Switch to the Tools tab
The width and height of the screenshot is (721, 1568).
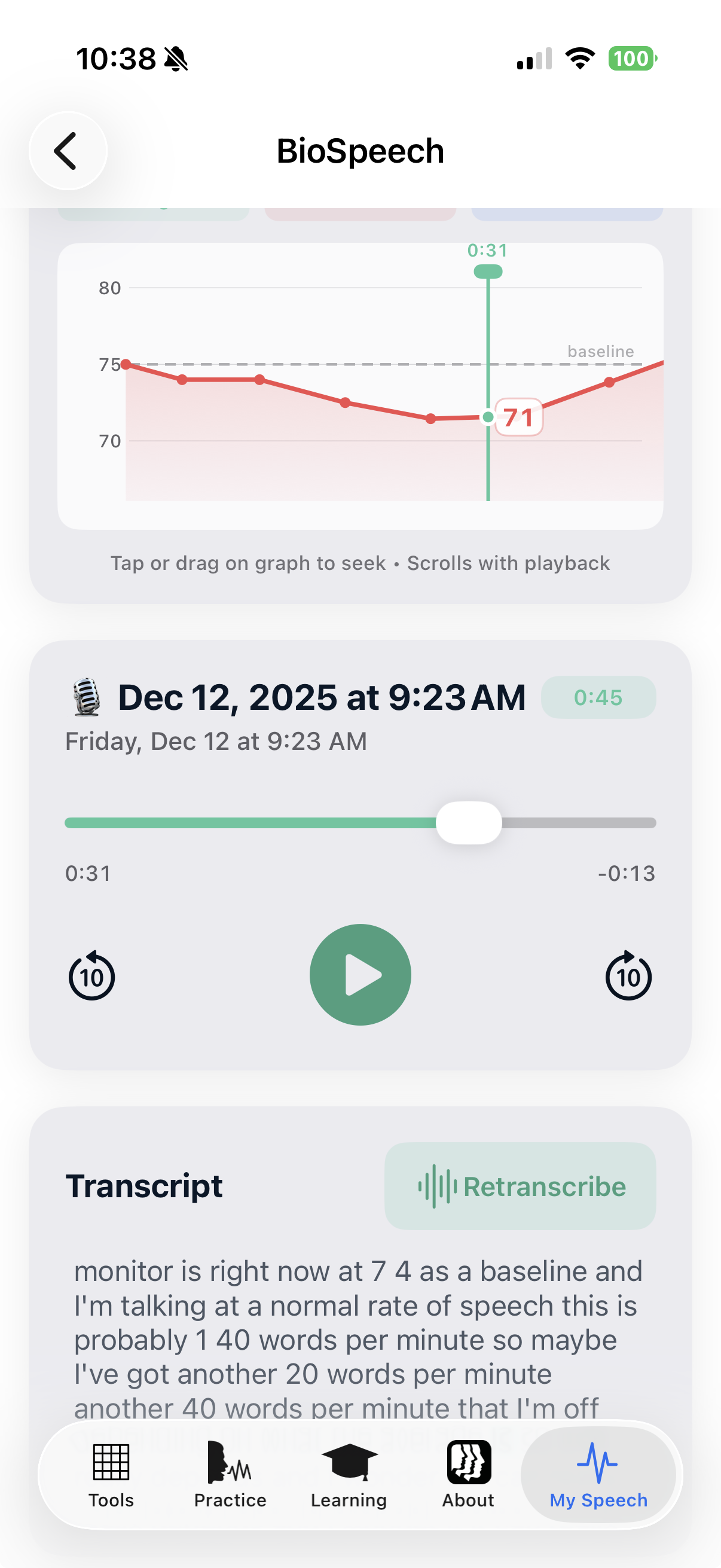[x=111, y=1474]
